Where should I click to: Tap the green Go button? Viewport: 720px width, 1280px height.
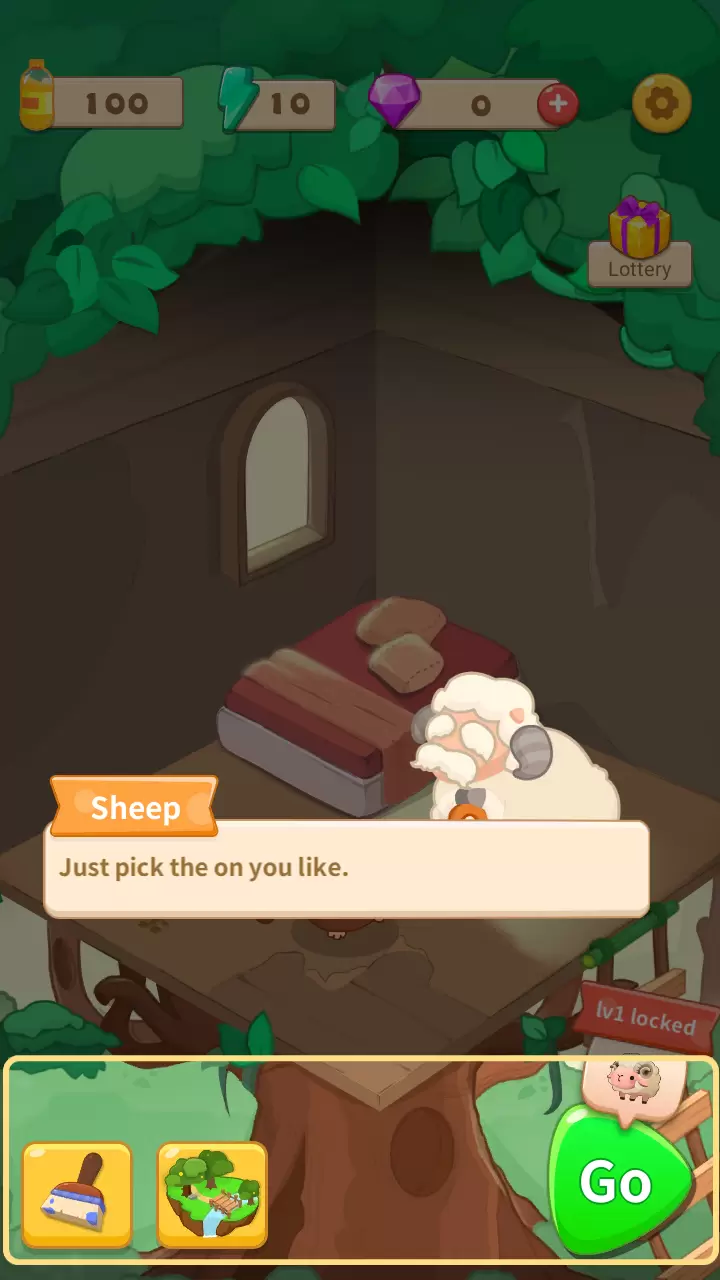617,1183
